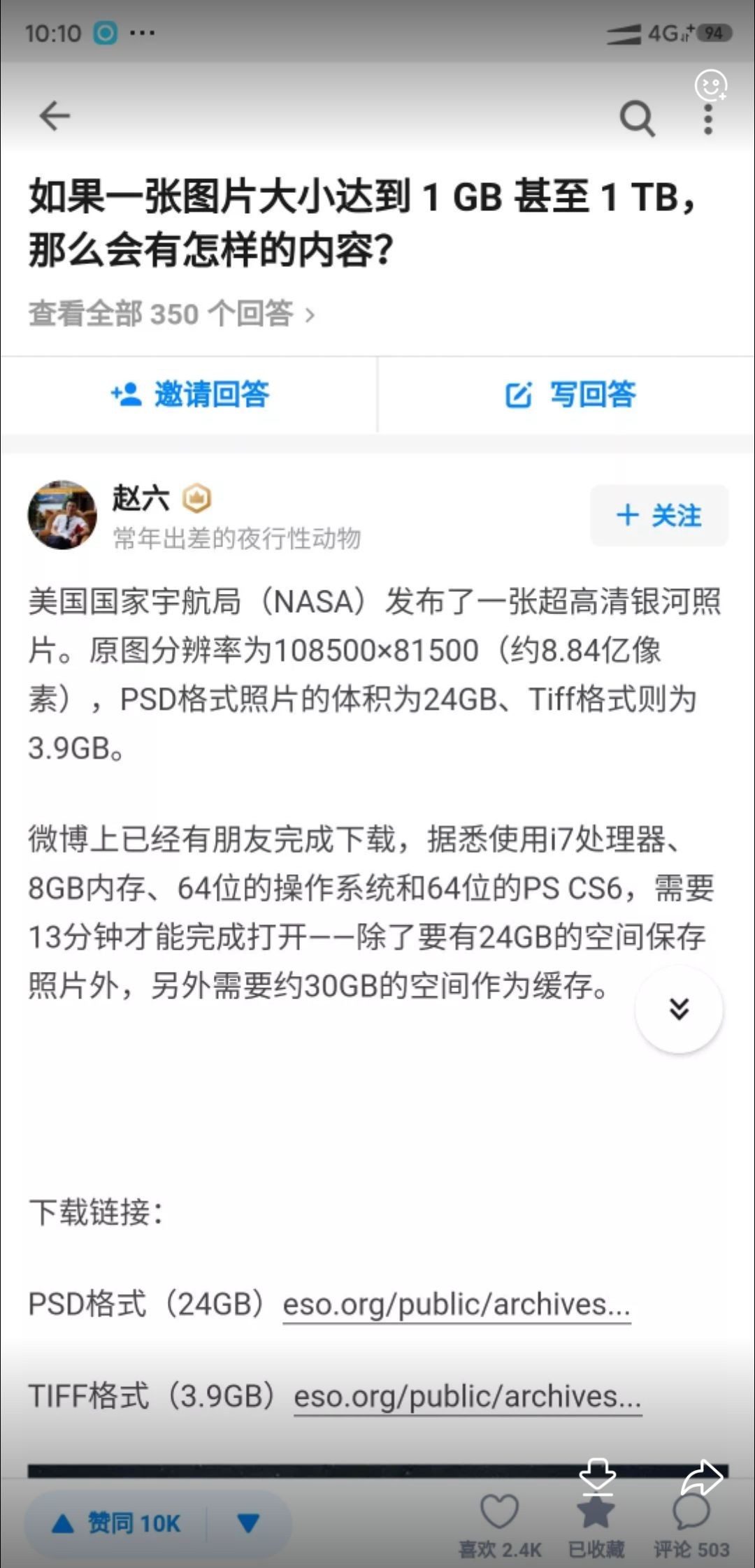Screen dimensions: 755x1568
Task: Upvote the answer with 赞同 10K
Action: pyautogui.click(x=117, y=1524)
